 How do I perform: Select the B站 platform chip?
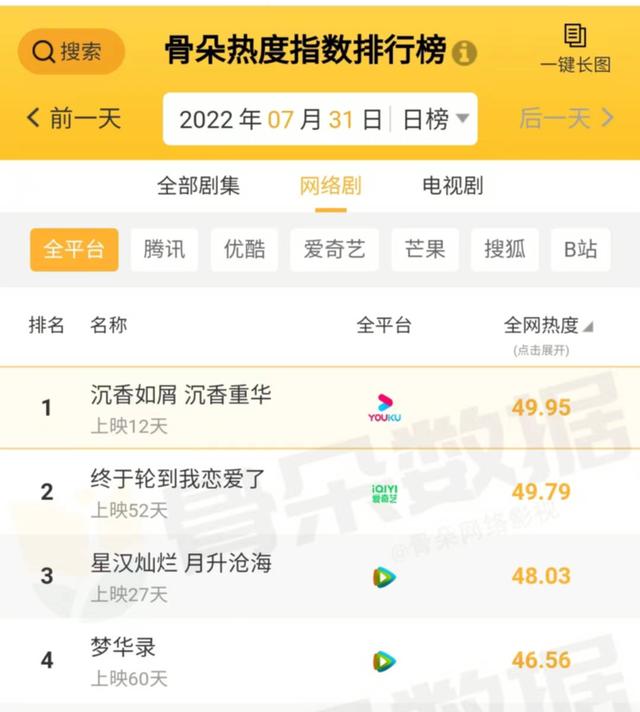coord(580,249)
